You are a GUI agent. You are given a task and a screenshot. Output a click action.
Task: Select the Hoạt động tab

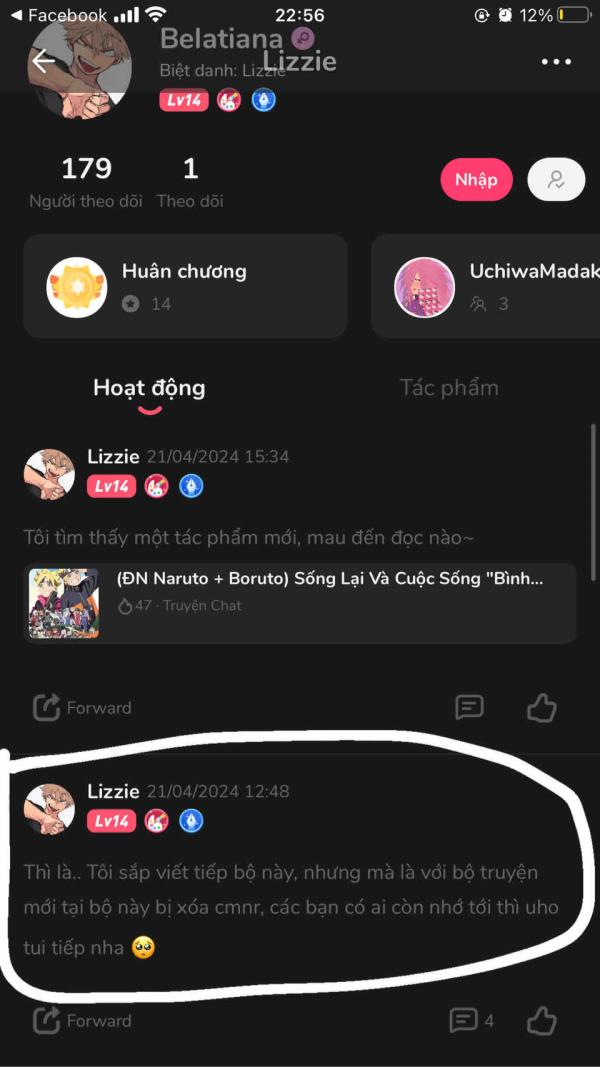(149, 388)
